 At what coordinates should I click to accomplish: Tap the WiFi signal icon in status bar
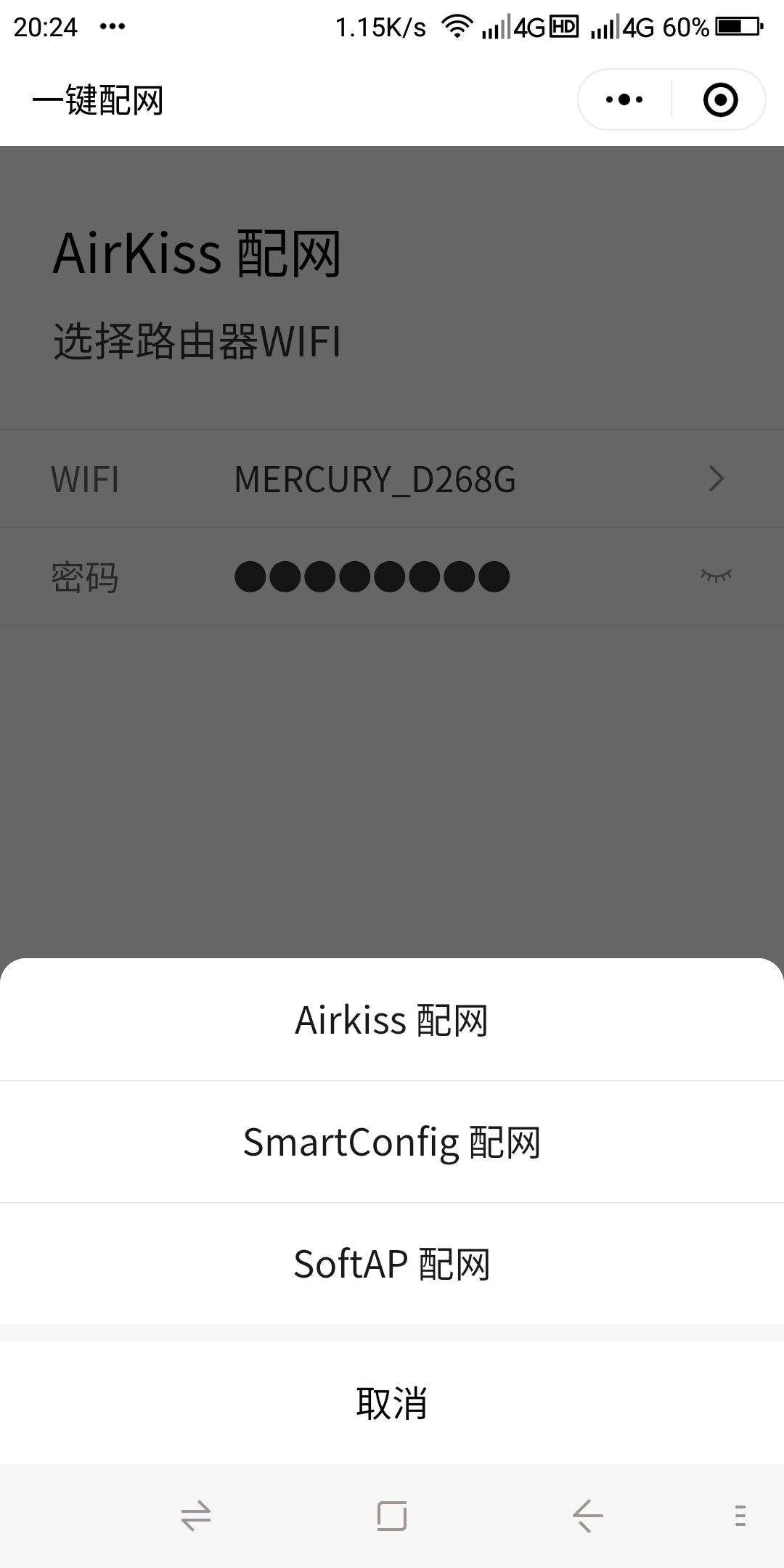[456, 26]
